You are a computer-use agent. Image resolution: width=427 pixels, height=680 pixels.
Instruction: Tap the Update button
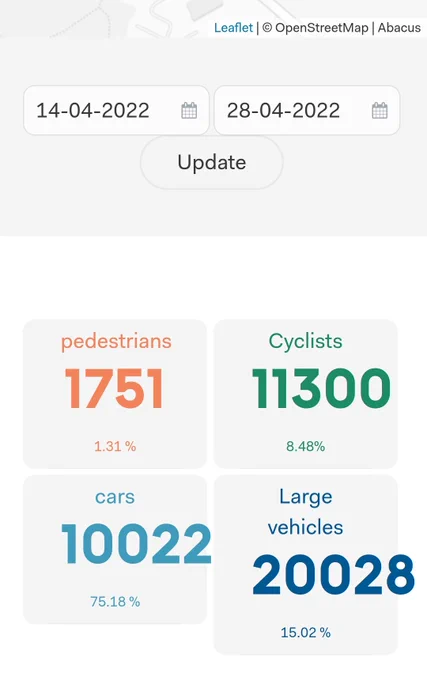click(212, 163)
